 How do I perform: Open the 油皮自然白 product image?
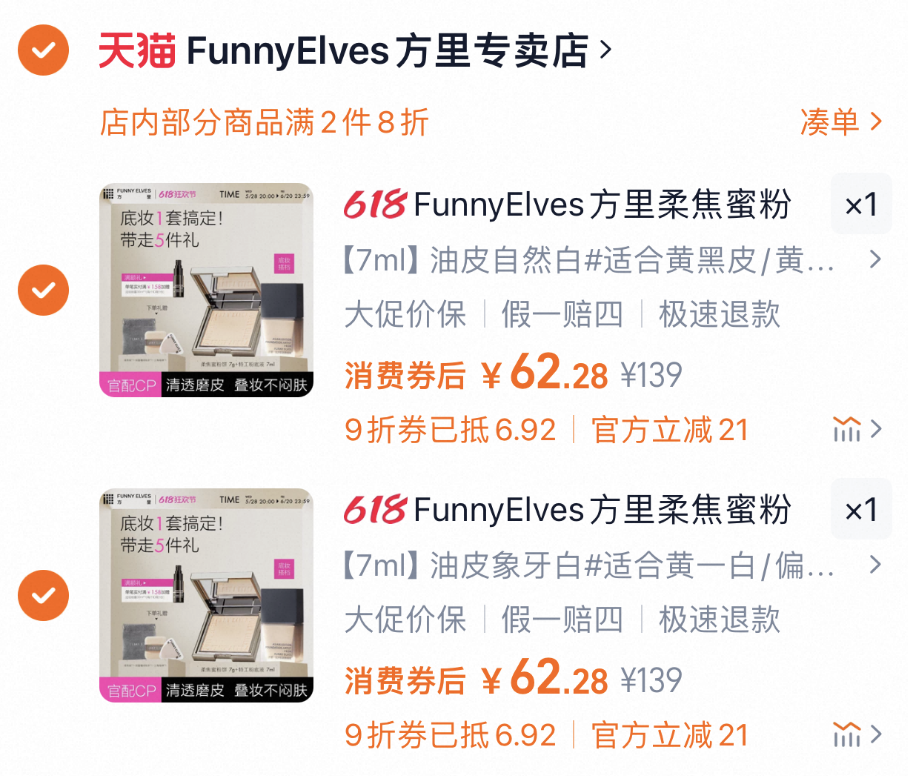206,290
